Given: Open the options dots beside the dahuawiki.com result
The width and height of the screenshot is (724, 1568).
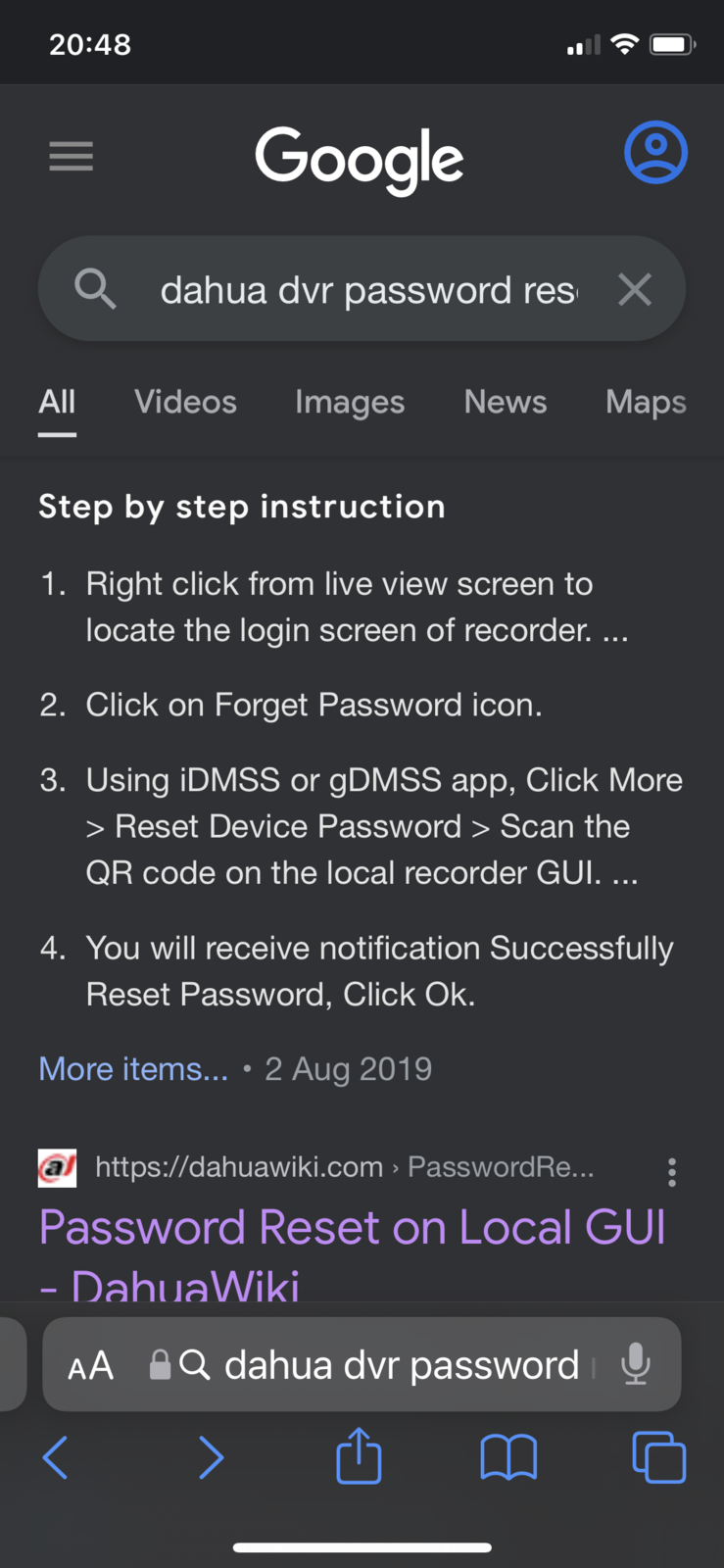Looking at the screenshot, I should pyautogui.click(x=671, y=1171).
